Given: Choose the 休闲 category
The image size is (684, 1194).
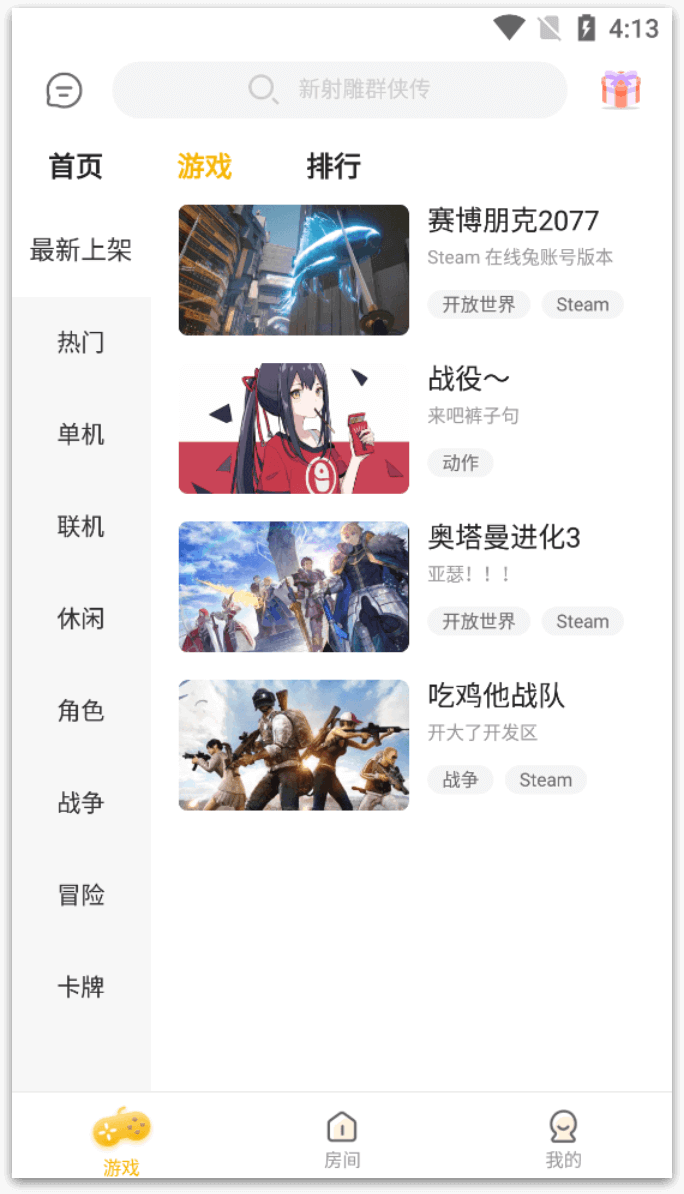Looking at the screenshot, I should (x=81, y=619).
